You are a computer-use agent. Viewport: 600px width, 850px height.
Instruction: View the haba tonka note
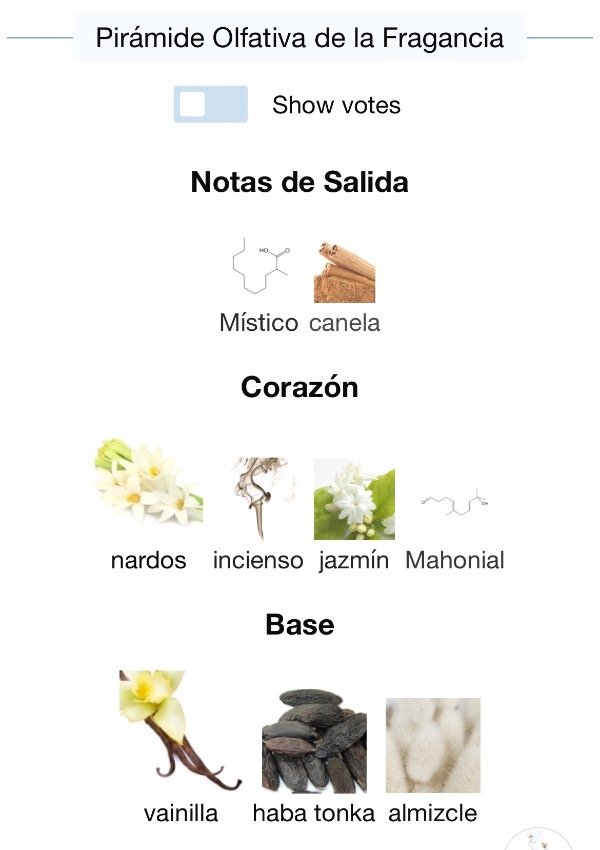point(314,757)
